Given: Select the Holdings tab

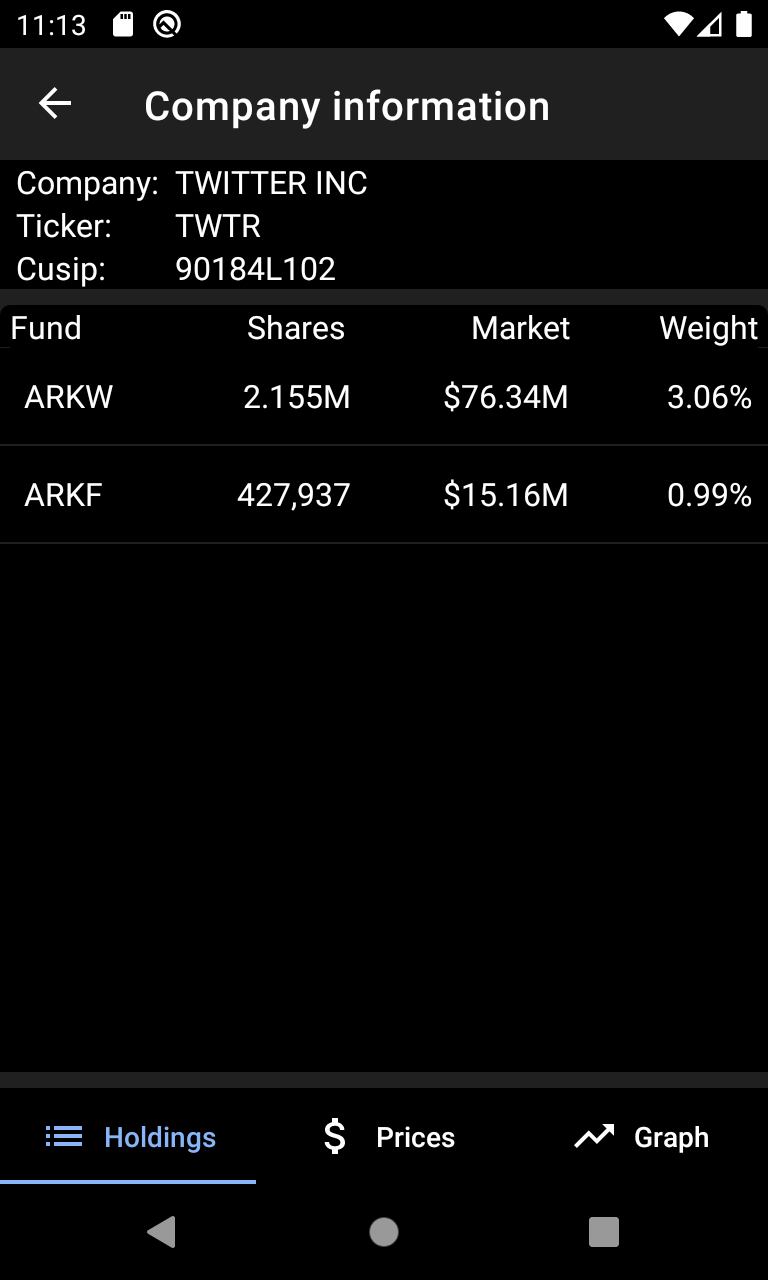Looking at the screenshot, I should [130, 1137].
